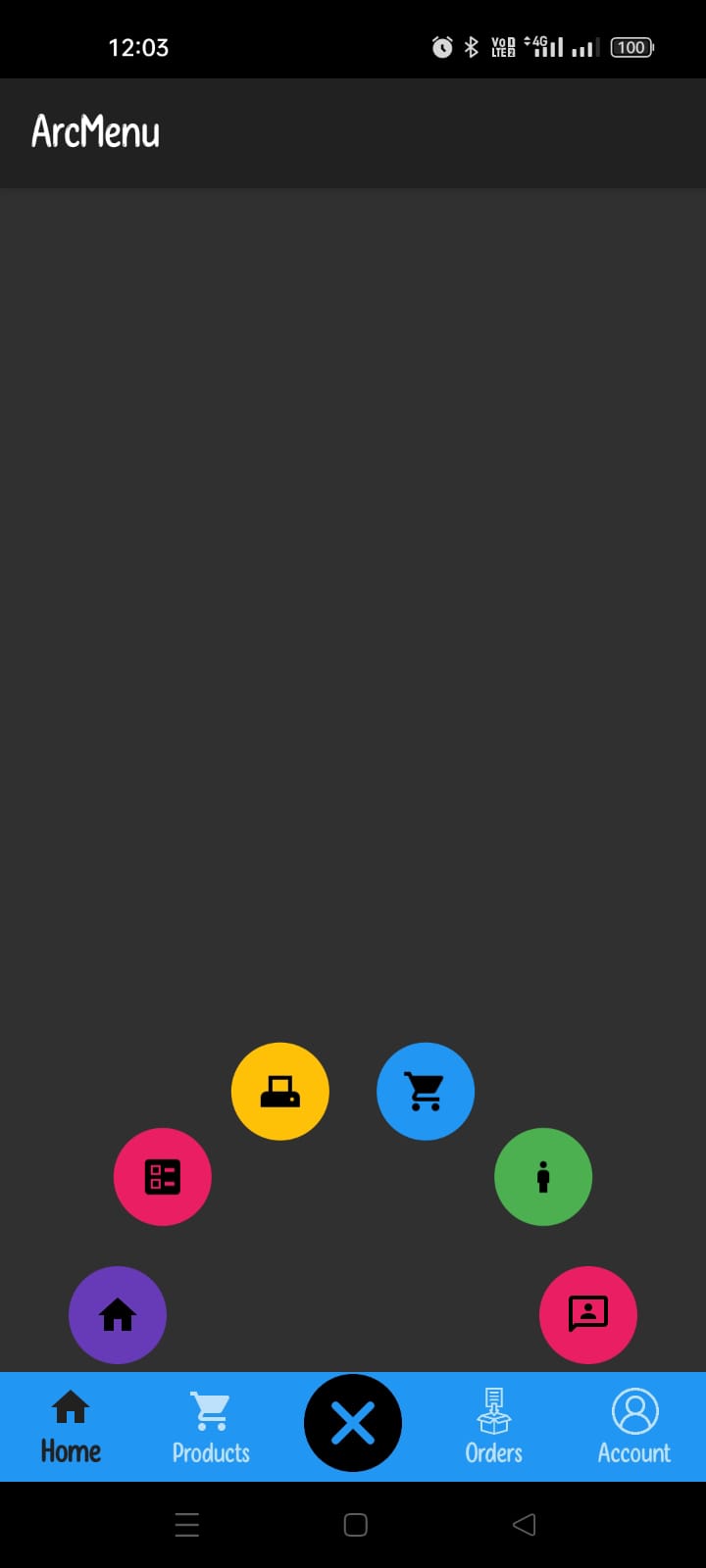
Task: Switch to the Orders tab
Action: point(493,1426)
